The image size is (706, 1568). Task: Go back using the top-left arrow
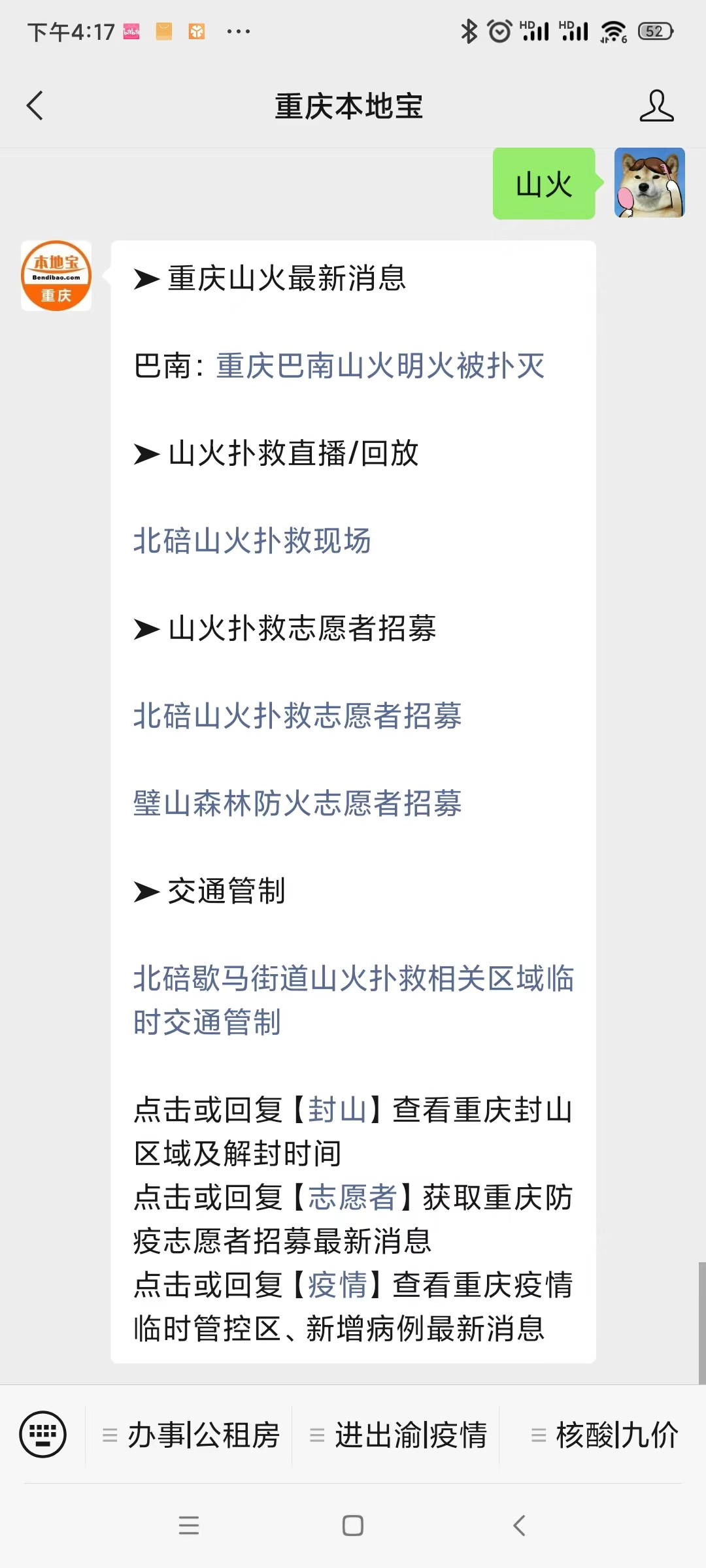35,106
